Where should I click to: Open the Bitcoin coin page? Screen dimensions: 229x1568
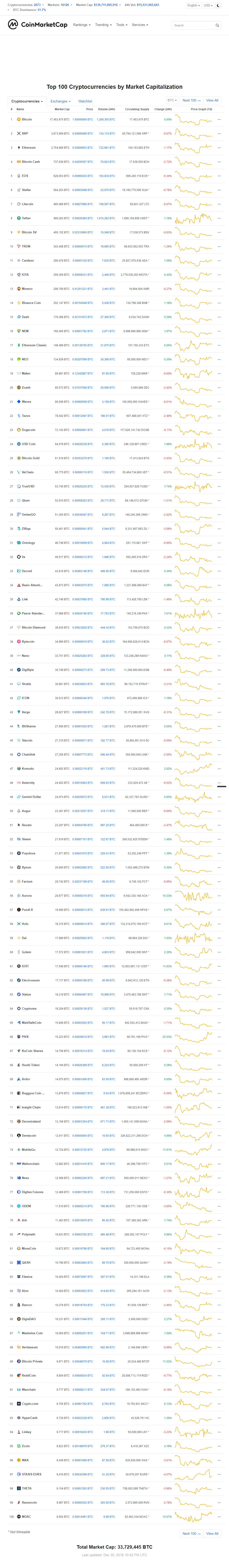[27, 119]
